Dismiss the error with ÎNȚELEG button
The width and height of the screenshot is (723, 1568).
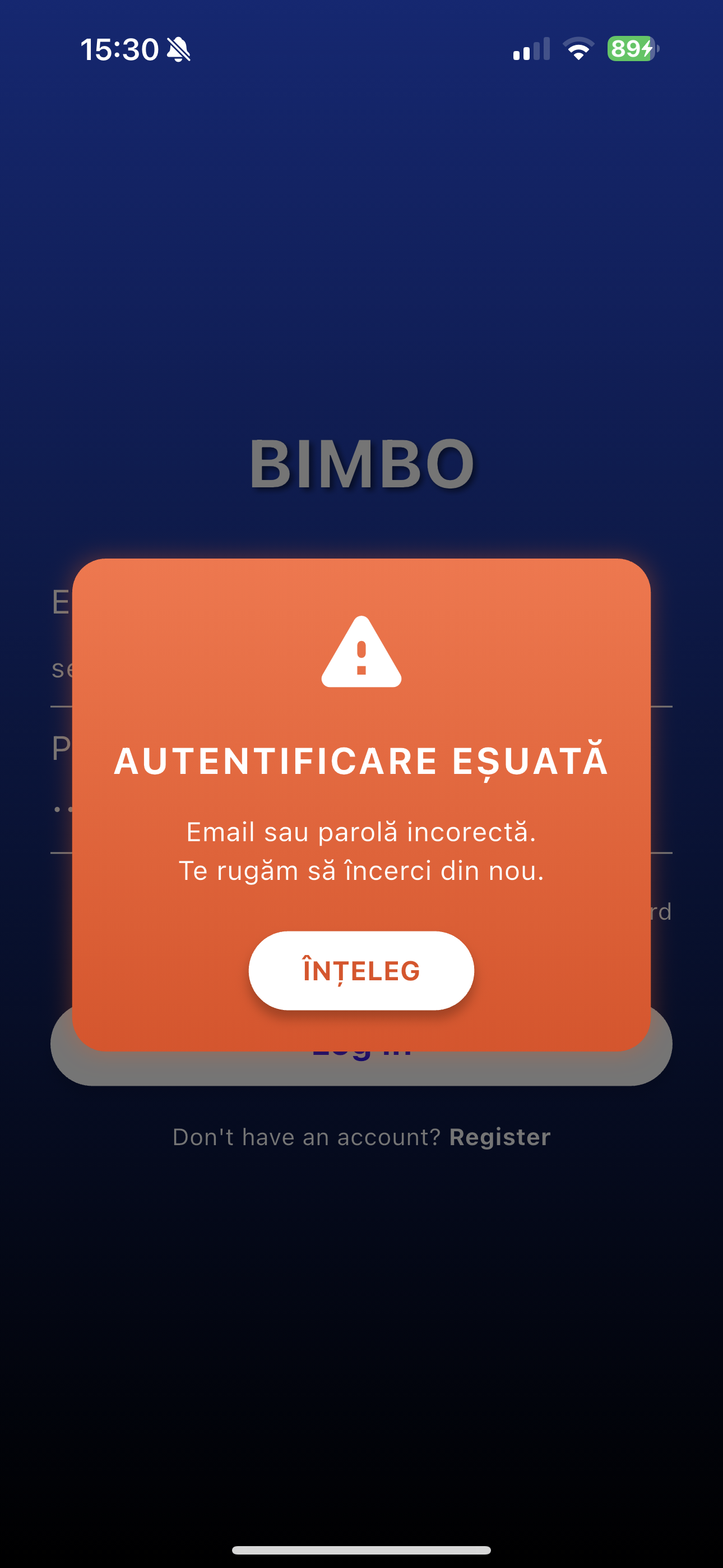pos(361,970)
